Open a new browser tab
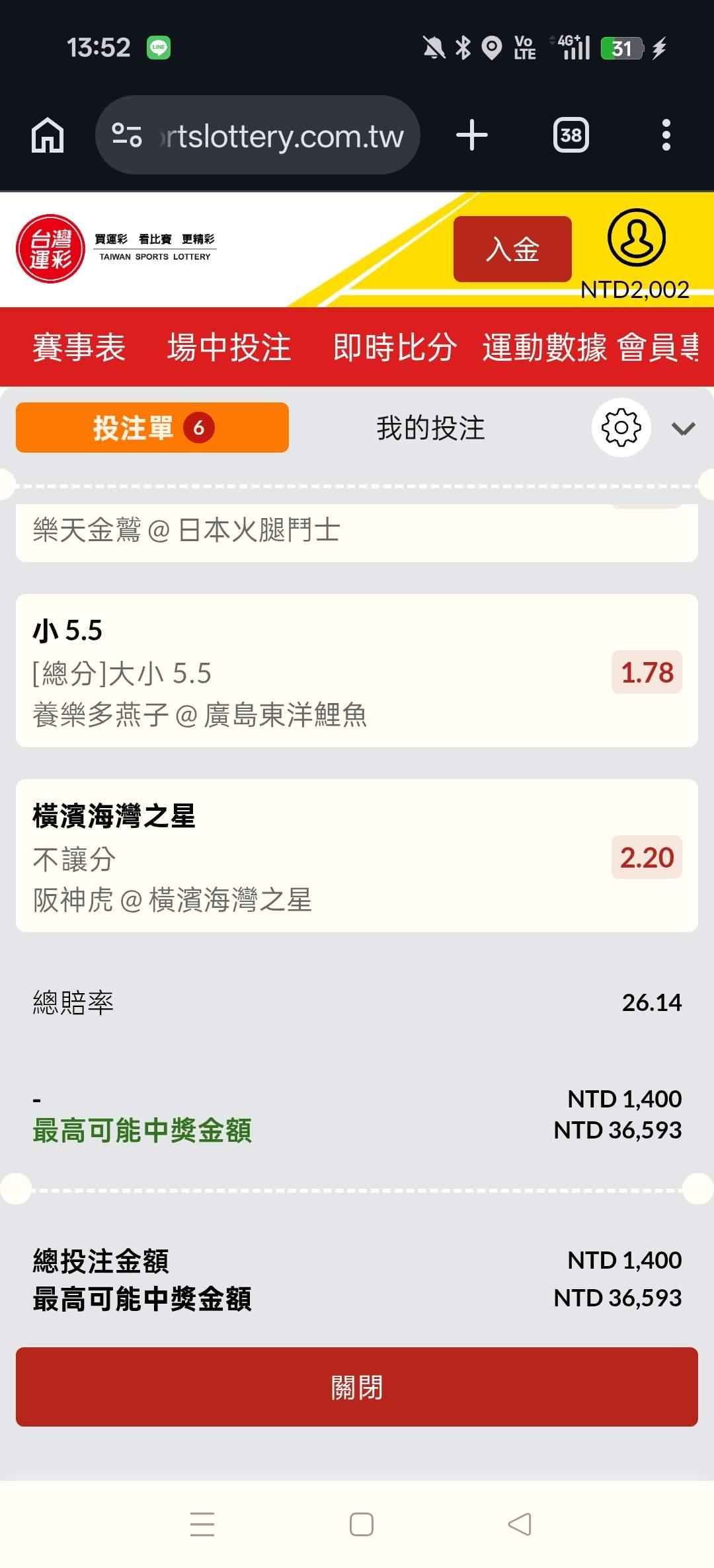 coord(472,135)
